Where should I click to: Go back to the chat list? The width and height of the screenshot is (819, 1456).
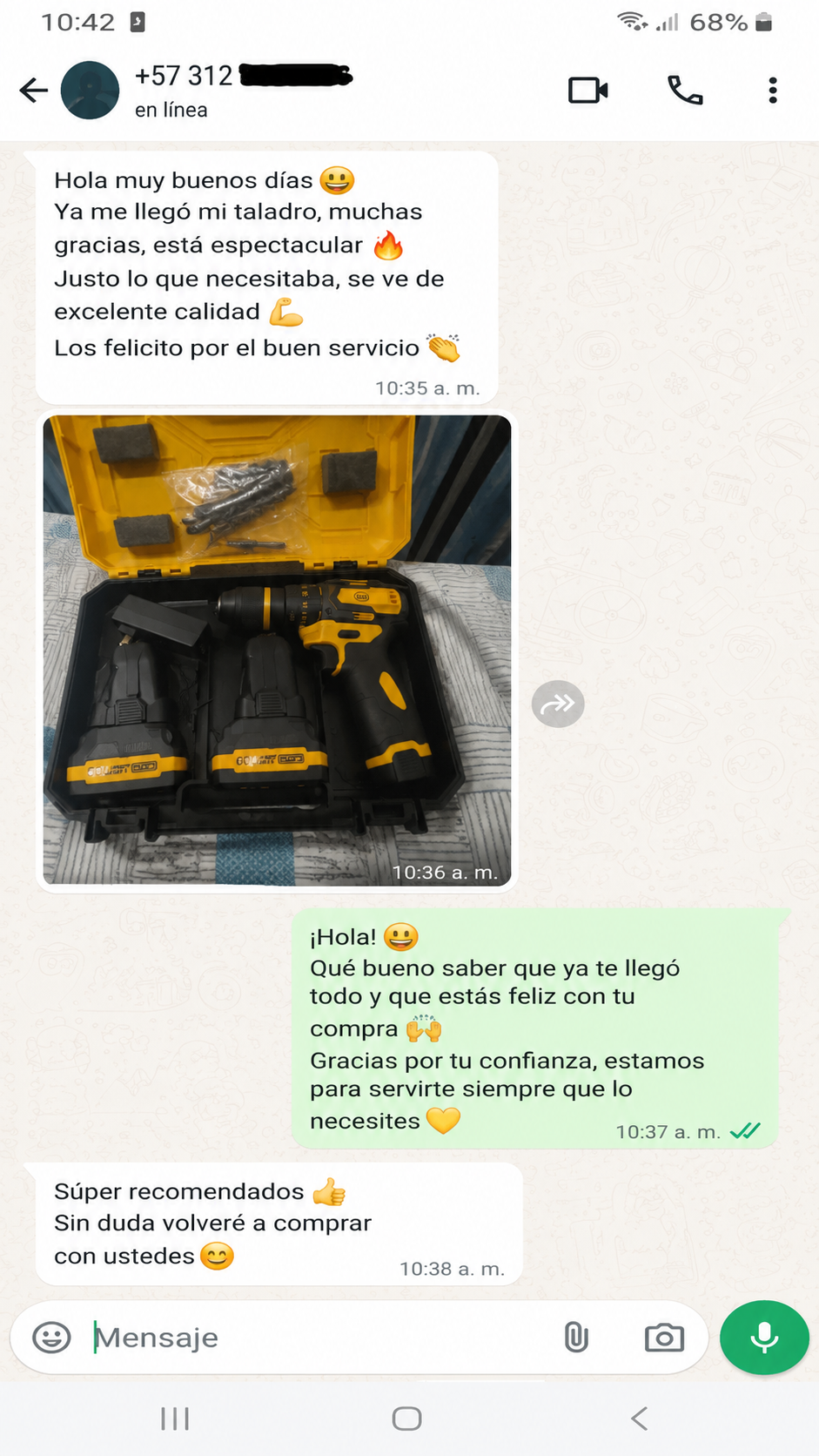(34, 90)
